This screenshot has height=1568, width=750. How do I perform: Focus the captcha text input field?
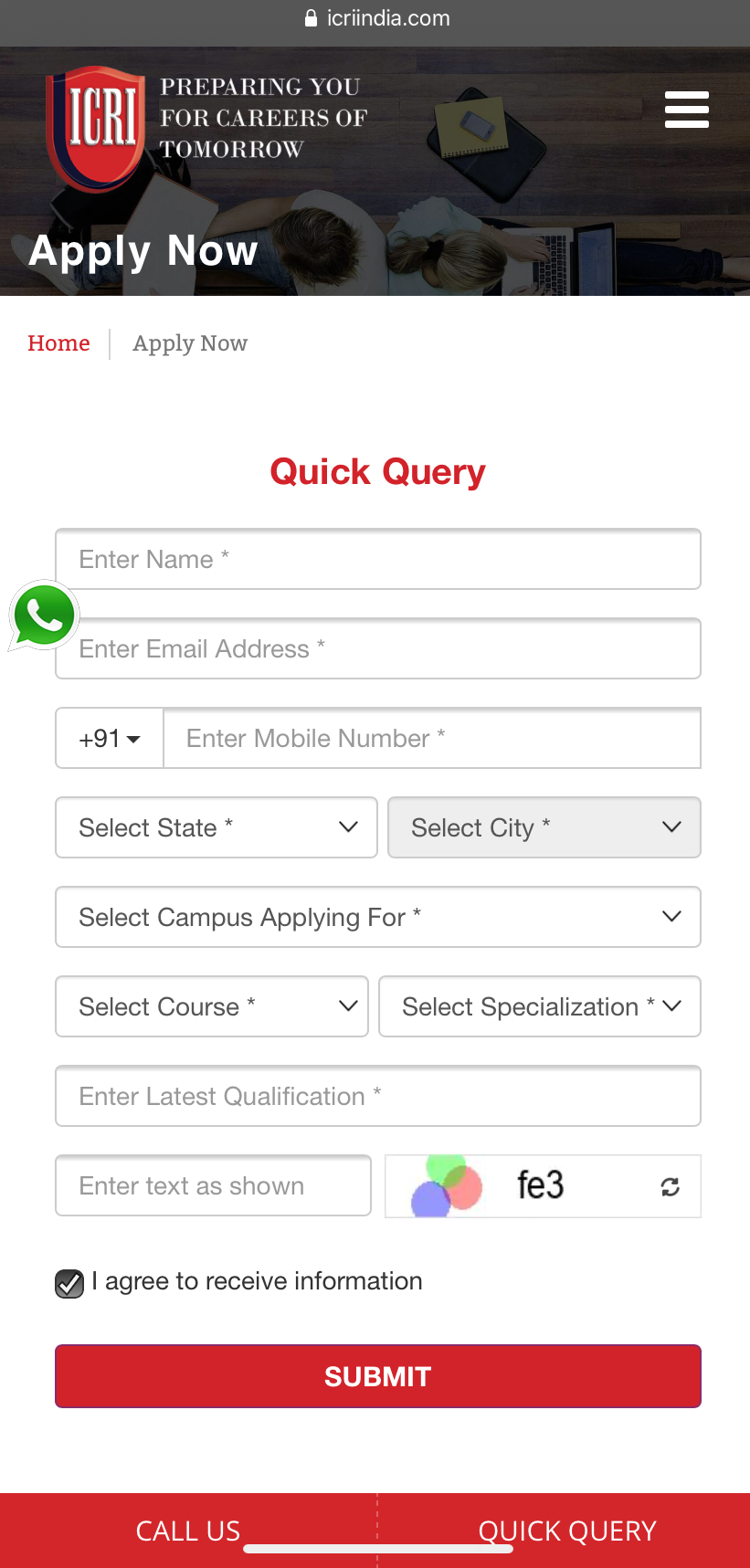(213, 1185)
